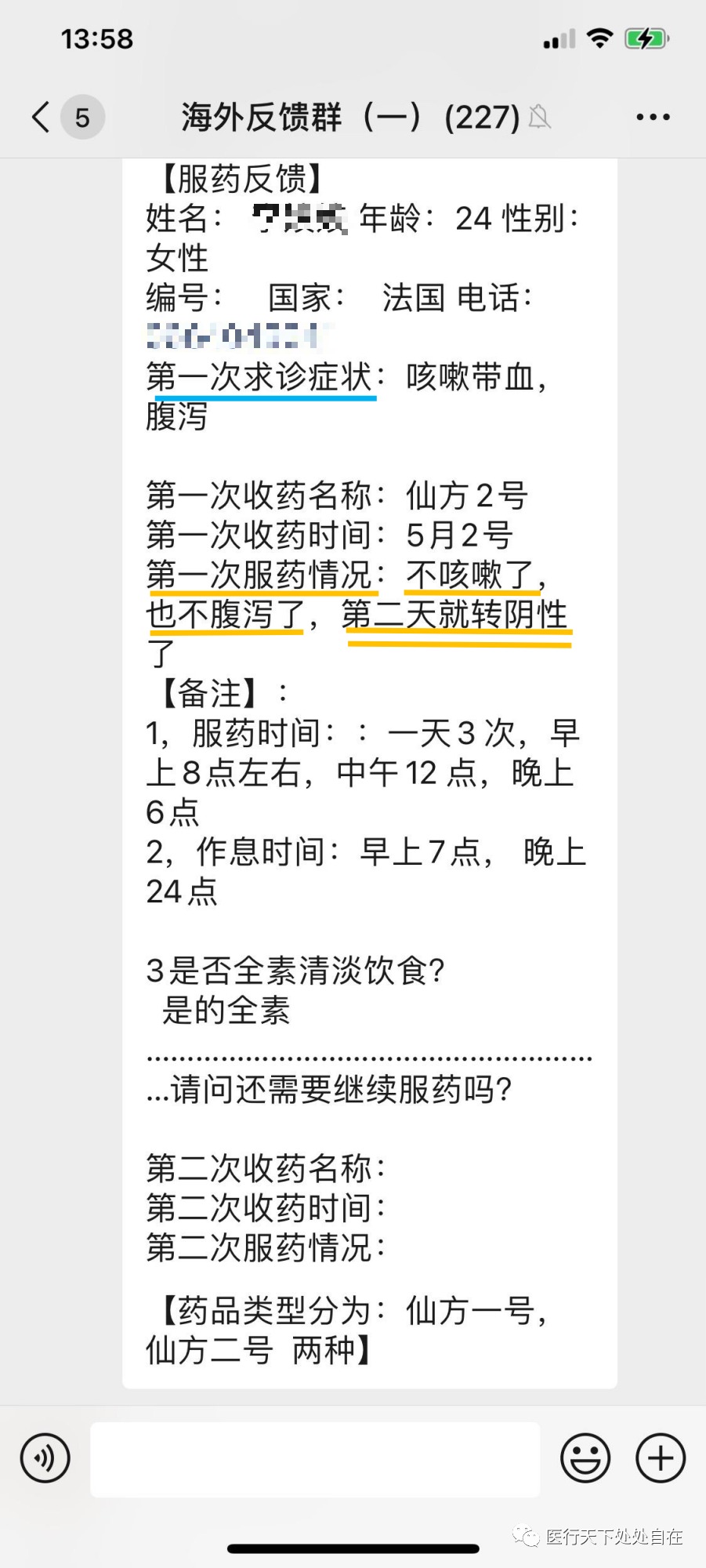
Task: Go back to the chat list
Action: (x=42, y=118)
